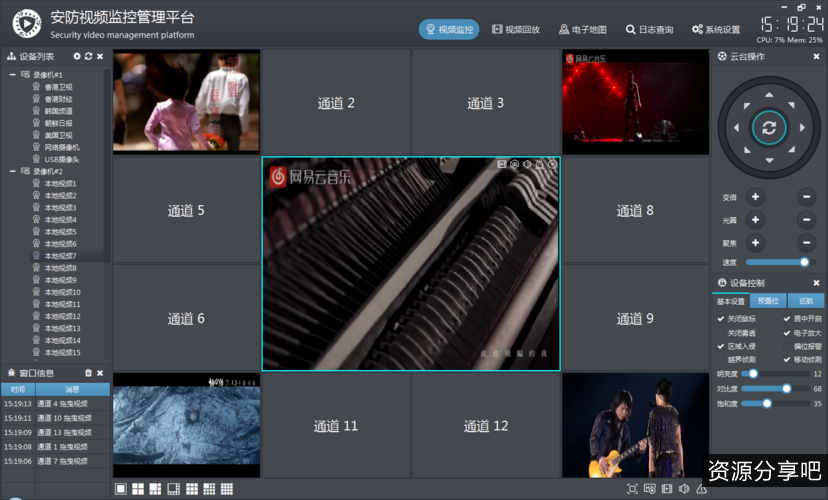Image resolution: width=828 pixels, height=500 pixels.
Task: Select the 视频监控 tab
Action: click(449, 29)
